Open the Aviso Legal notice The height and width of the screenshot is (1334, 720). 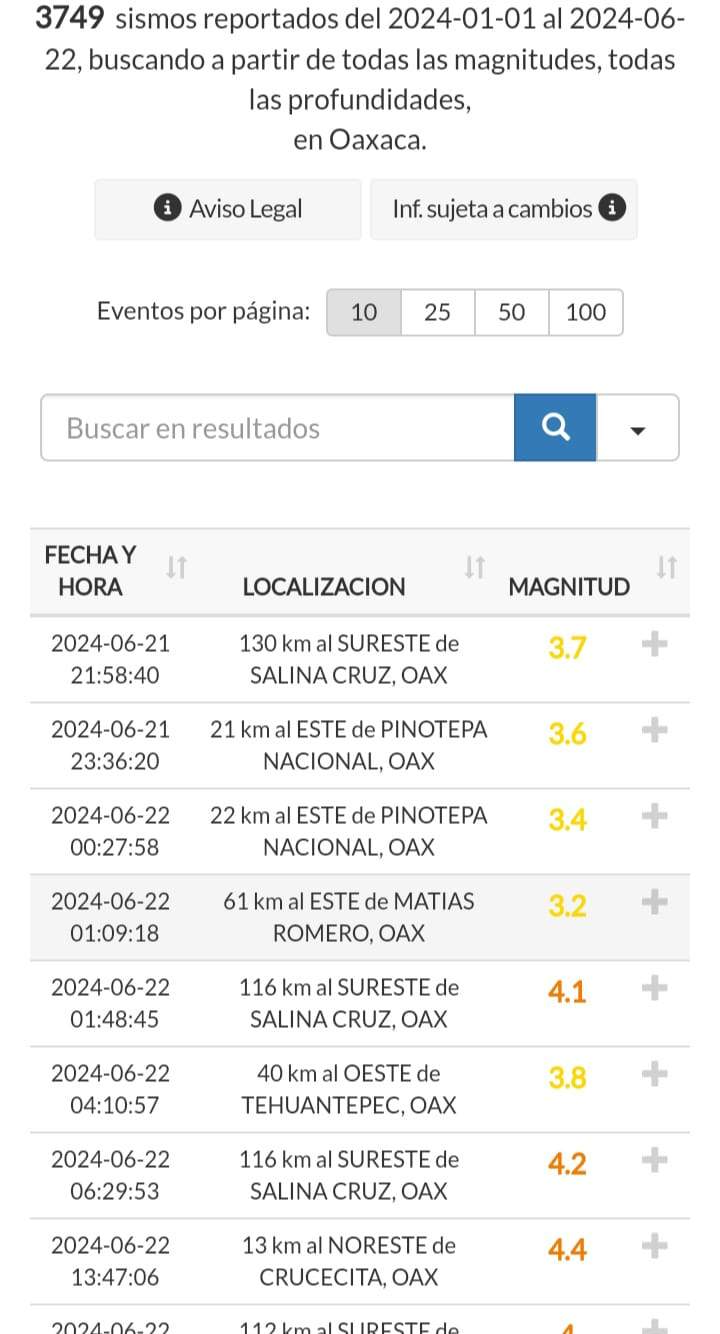(228, 209)
